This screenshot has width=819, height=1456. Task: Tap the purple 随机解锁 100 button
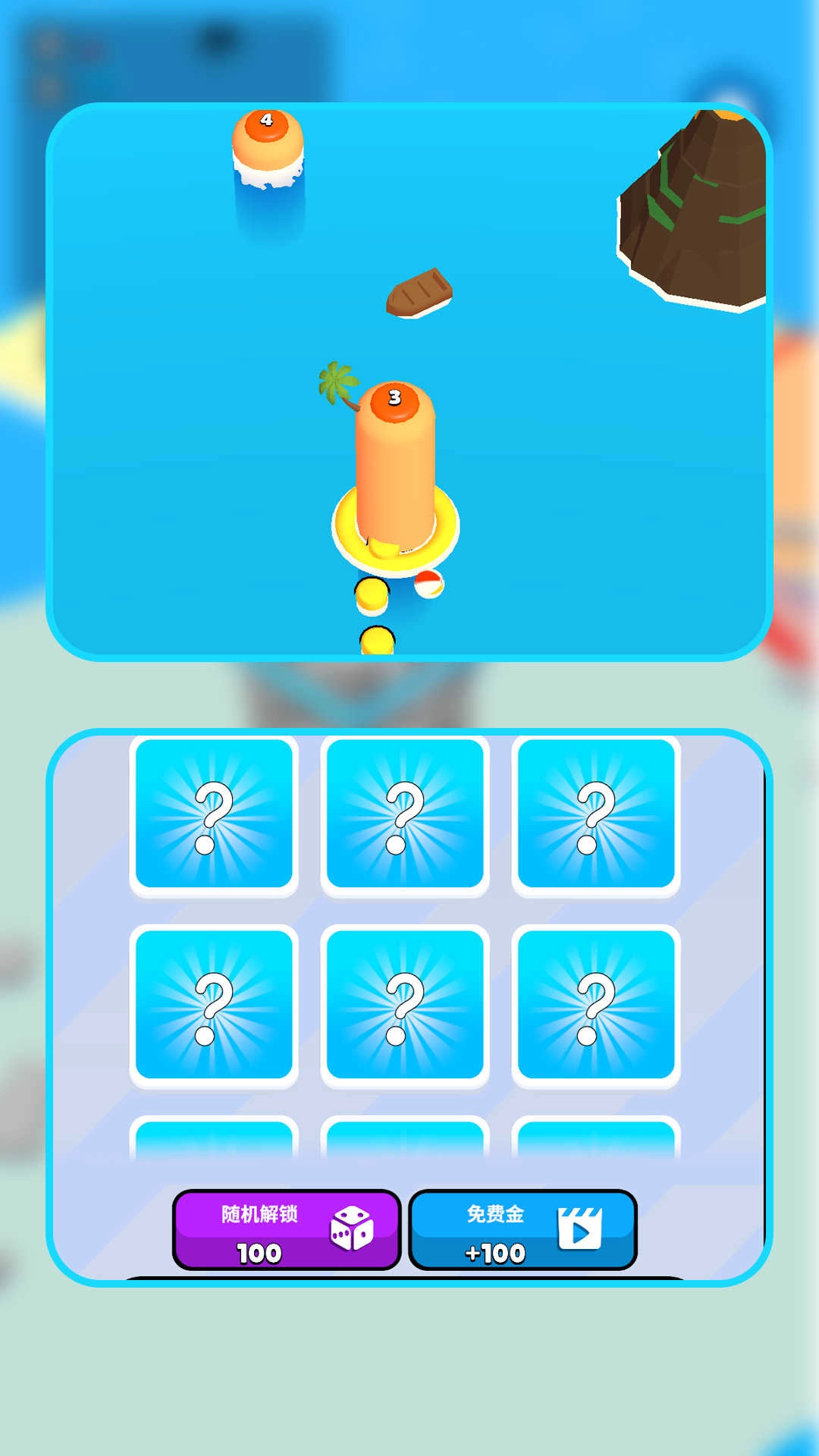[287, 1229]
